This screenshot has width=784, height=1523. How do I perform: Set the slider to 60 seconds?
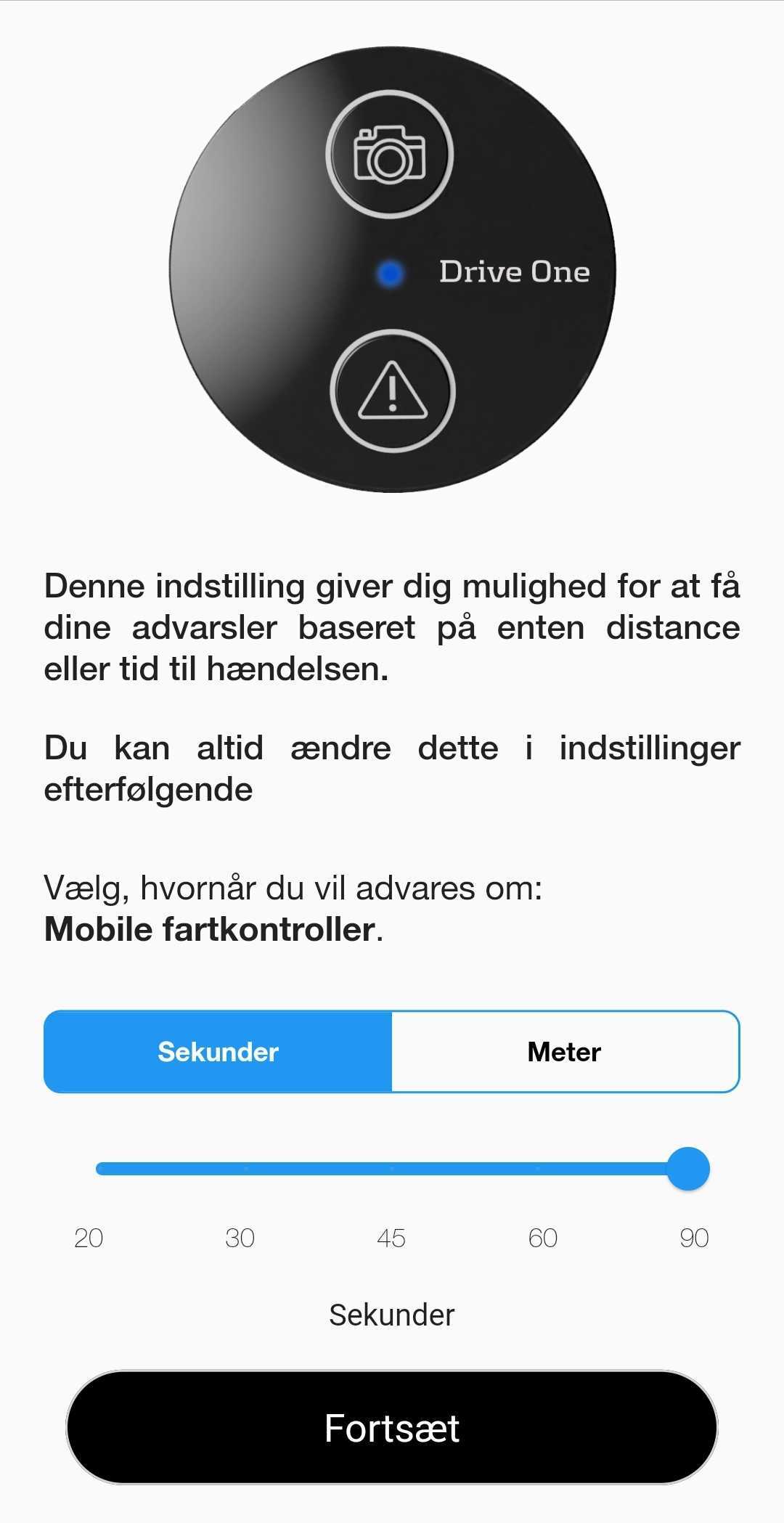(x=538, y=1168)
